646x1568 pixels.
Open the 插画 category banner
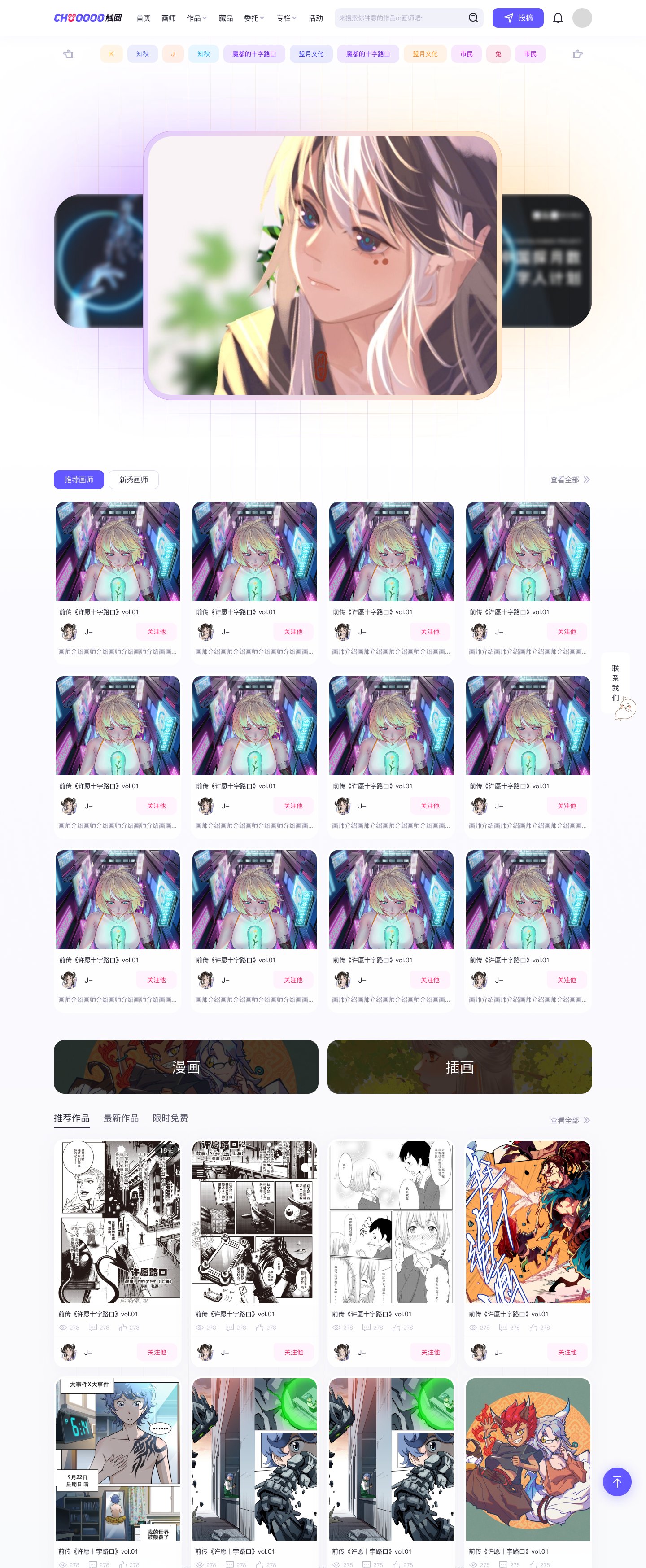(x=459, y=1066)
